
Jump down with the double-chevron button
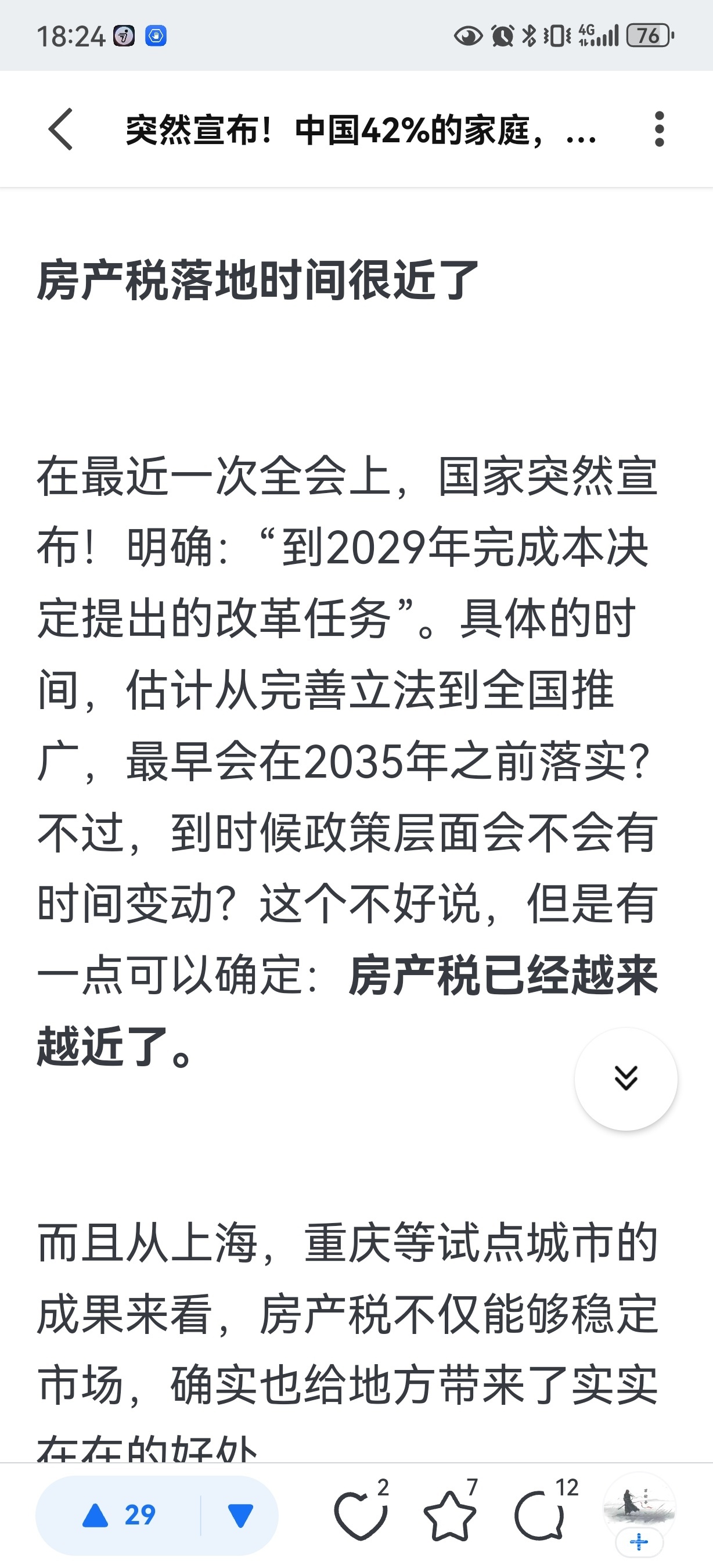click(x=625, y=1078)
